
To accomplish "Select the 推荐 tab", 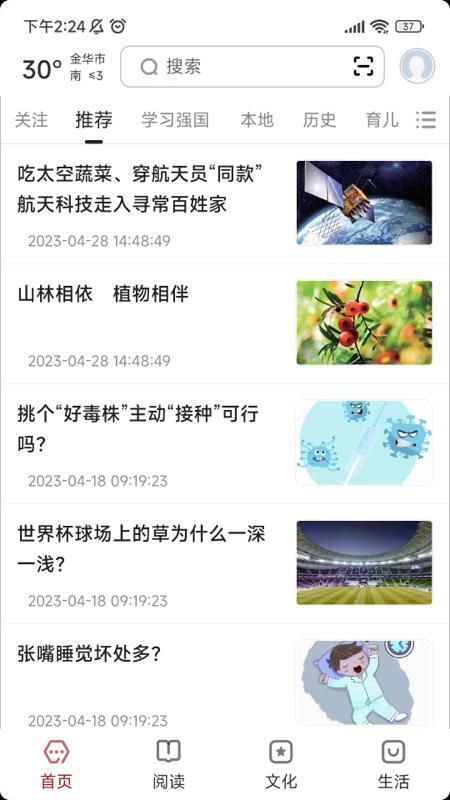I will tap(94, 120).
